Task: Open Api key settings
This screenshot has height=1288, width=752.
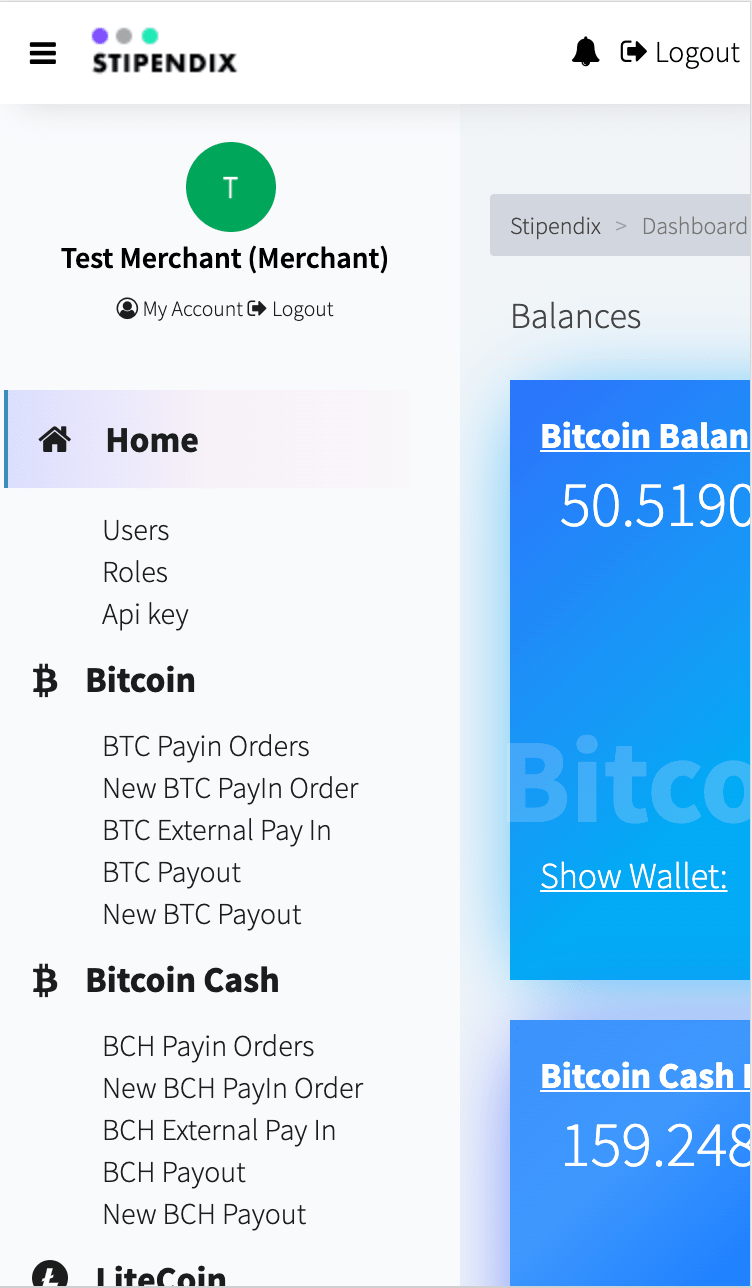Action: click(x=145, y=614)
